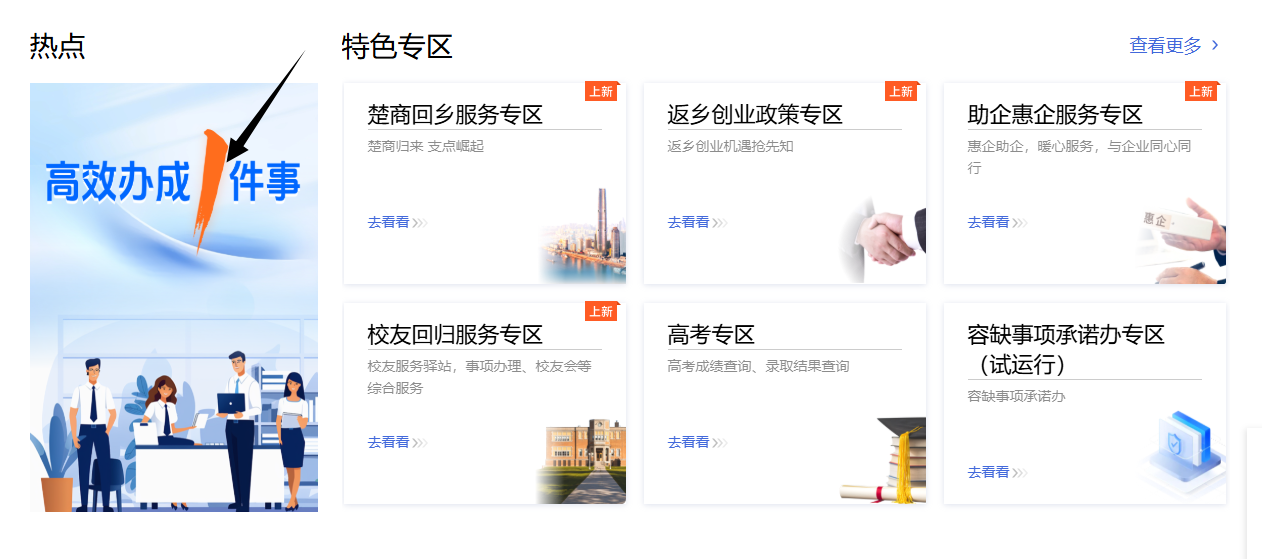Open the 校友回归服务专区 card
This screenshot has height=559, width=1262.
coord(485,403)
